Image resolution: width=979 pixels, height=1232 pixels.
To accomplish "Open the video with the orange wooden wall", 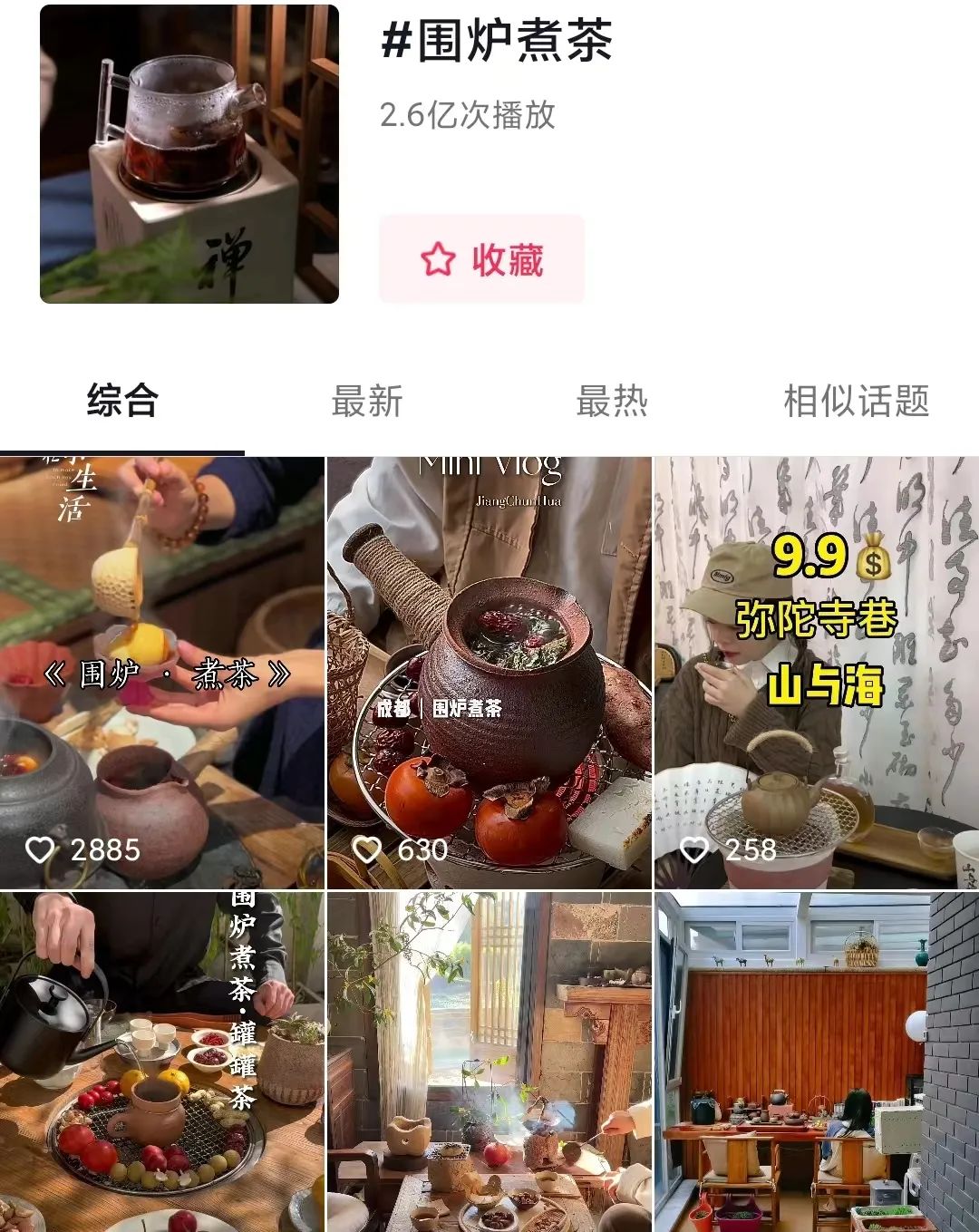I will click(x=816, y=1061).
